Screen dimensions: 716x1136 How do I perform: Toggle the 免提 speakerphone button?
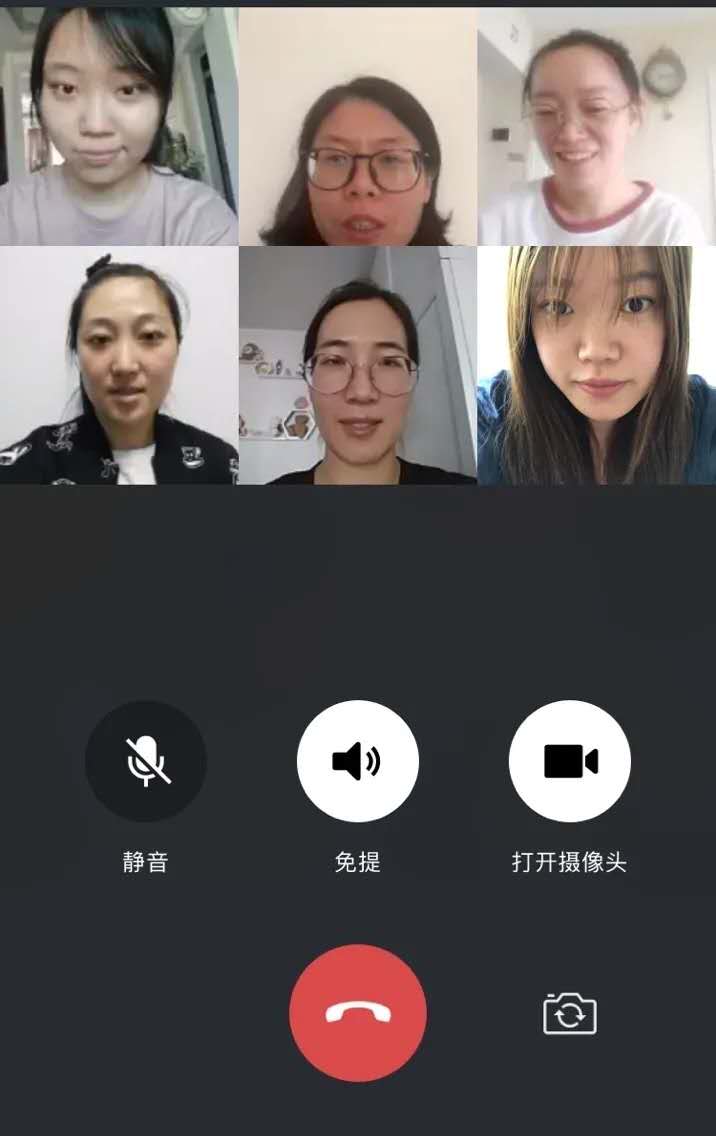click(358, 762)
